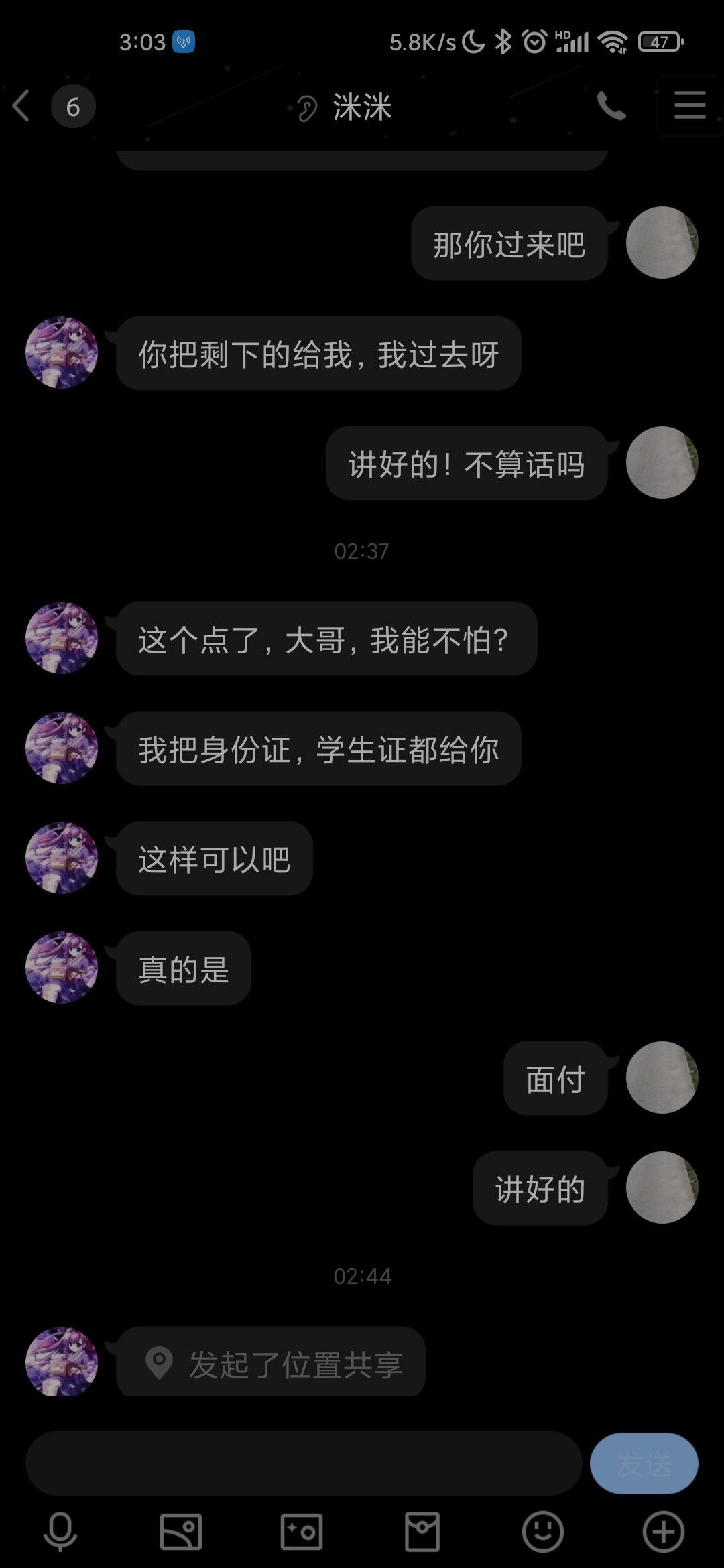Tap your own avatar beside 面付
The width and height of the screenshot is (724, 1568).
coord(662,1077)
